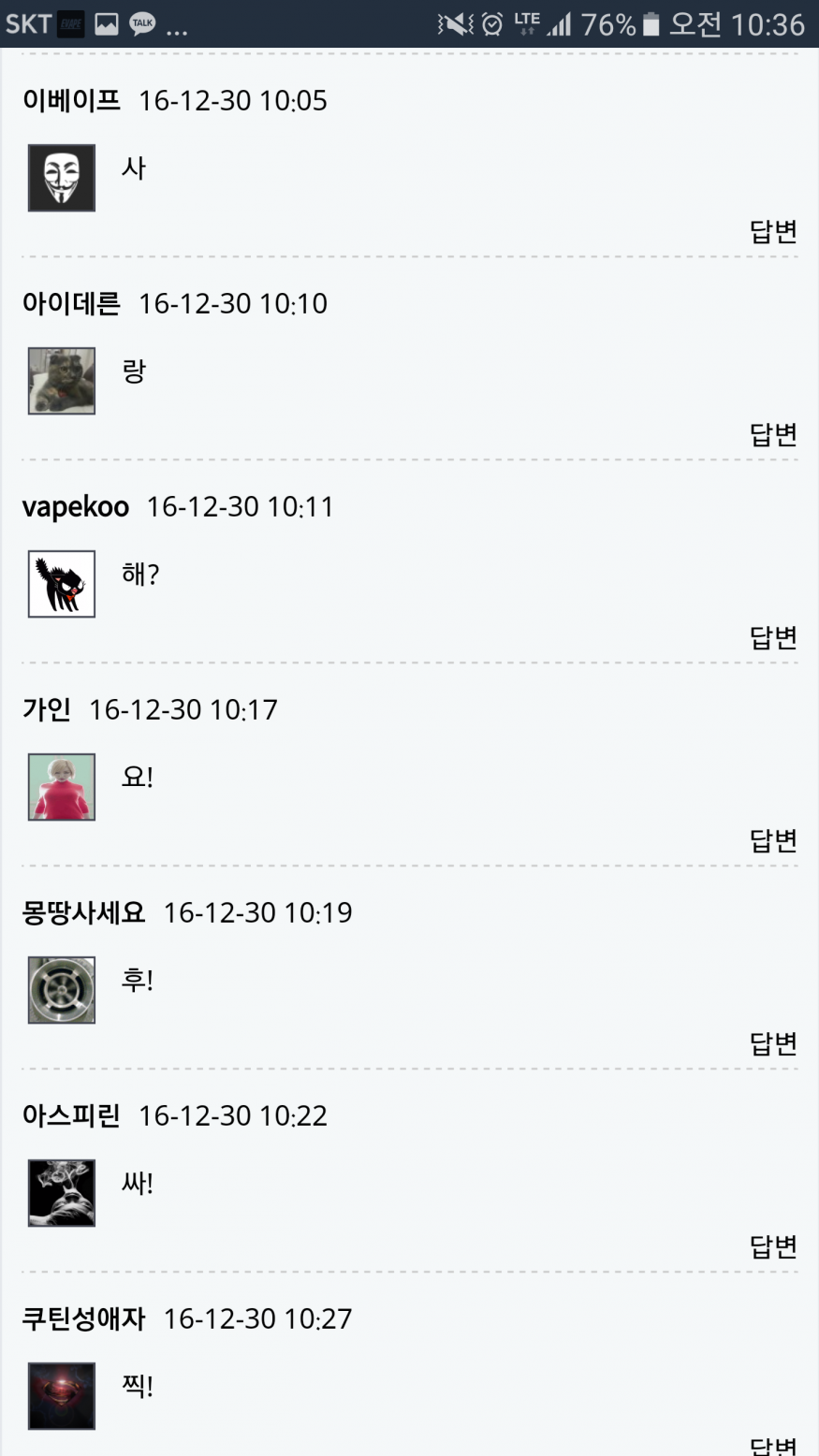819x1456 pixels.
Task: Tap 답변 under vapekoo's comment
Action: (772, 637)
